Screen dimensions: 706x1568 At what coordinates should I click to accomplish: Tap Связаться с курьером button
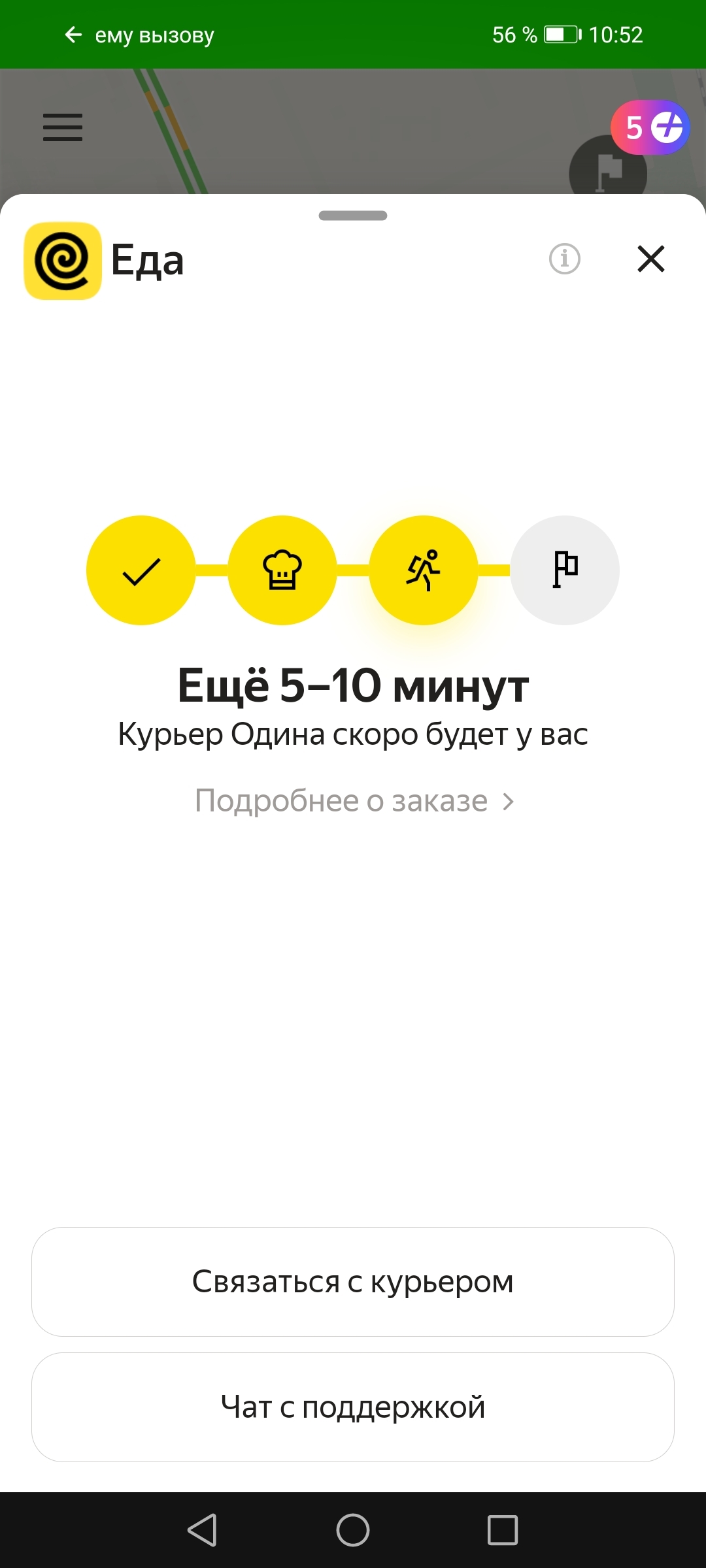pos(353,1282)
